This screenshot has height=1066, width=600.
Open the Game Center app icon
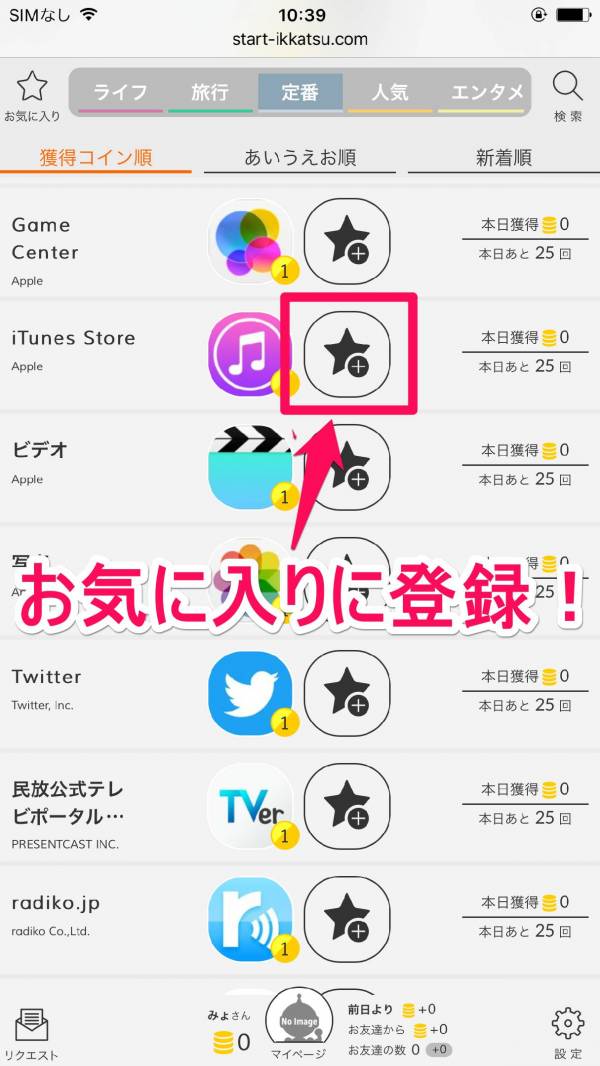250,240
